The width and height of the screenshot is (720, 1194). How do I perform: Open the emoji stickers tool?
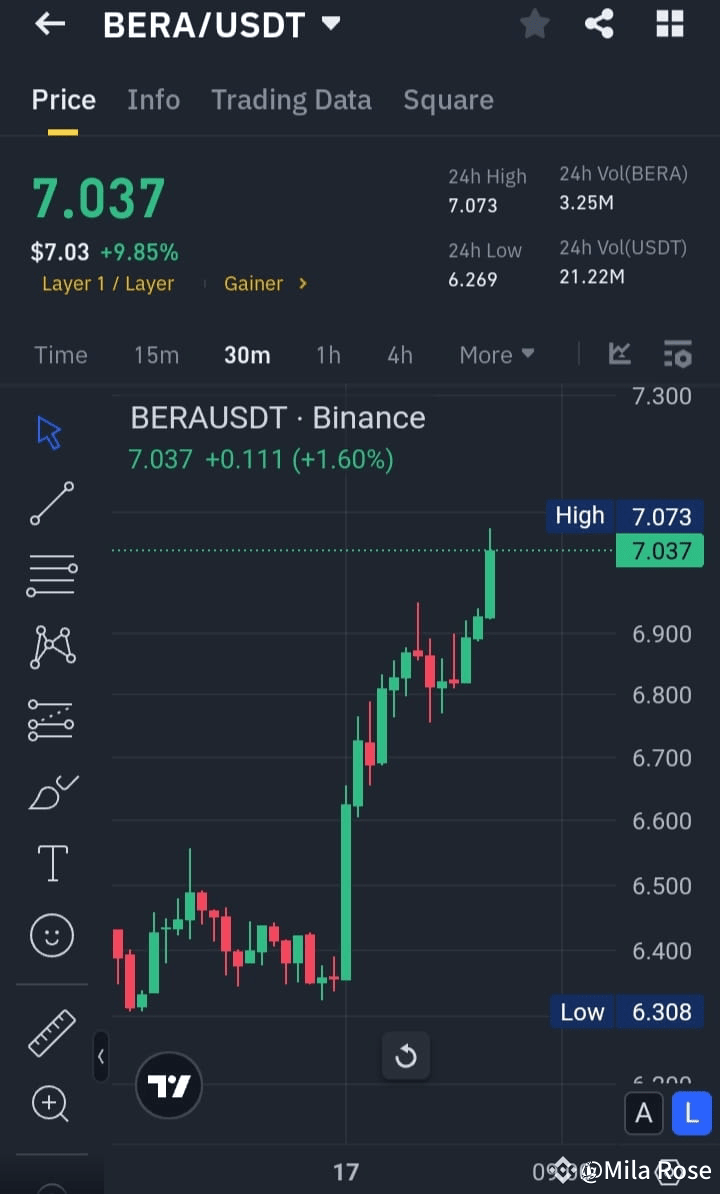tap(51, 935)
